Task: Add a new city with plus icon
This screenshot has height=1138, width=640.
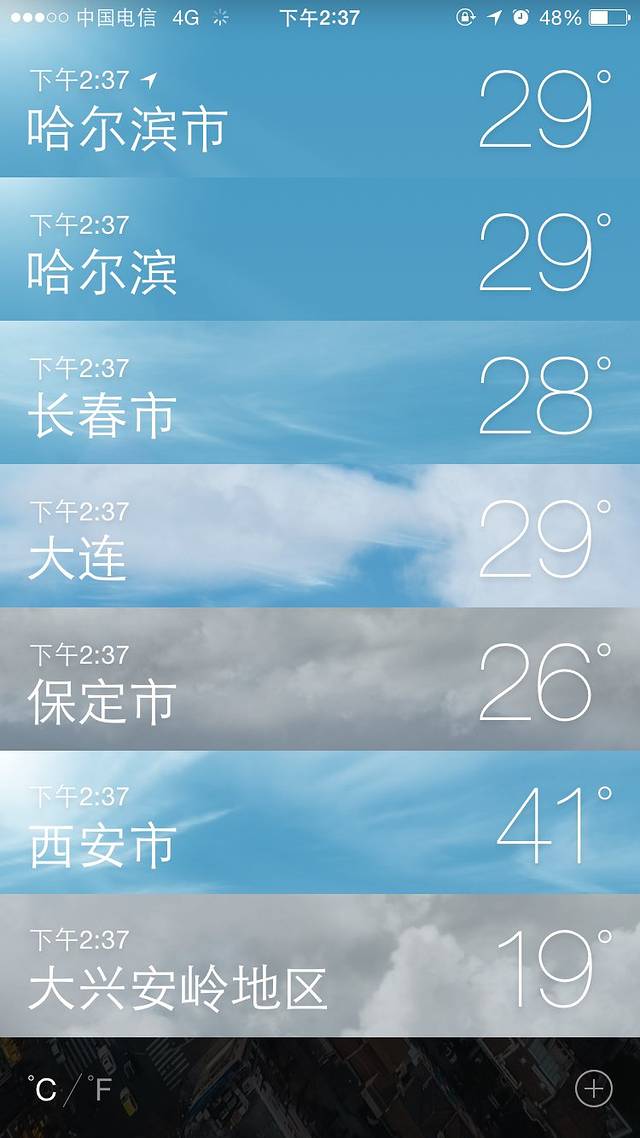Action: (x=594, y=1088)
